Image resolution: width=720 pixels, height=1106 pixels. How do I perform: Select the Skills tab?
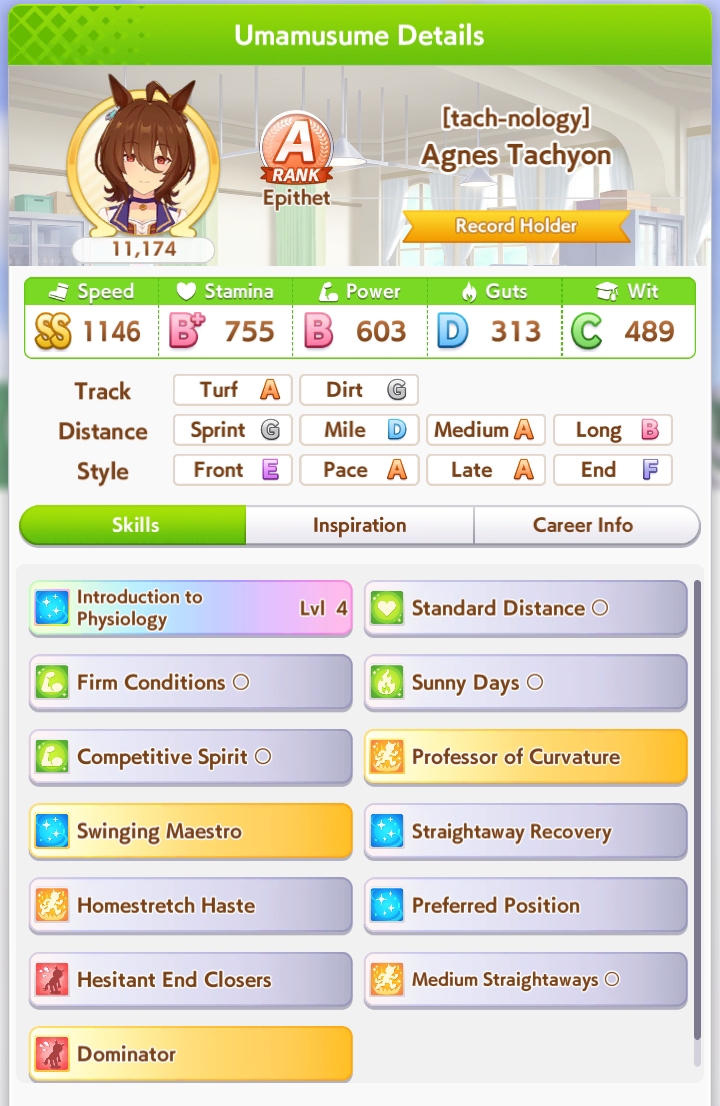click(133, 525)
